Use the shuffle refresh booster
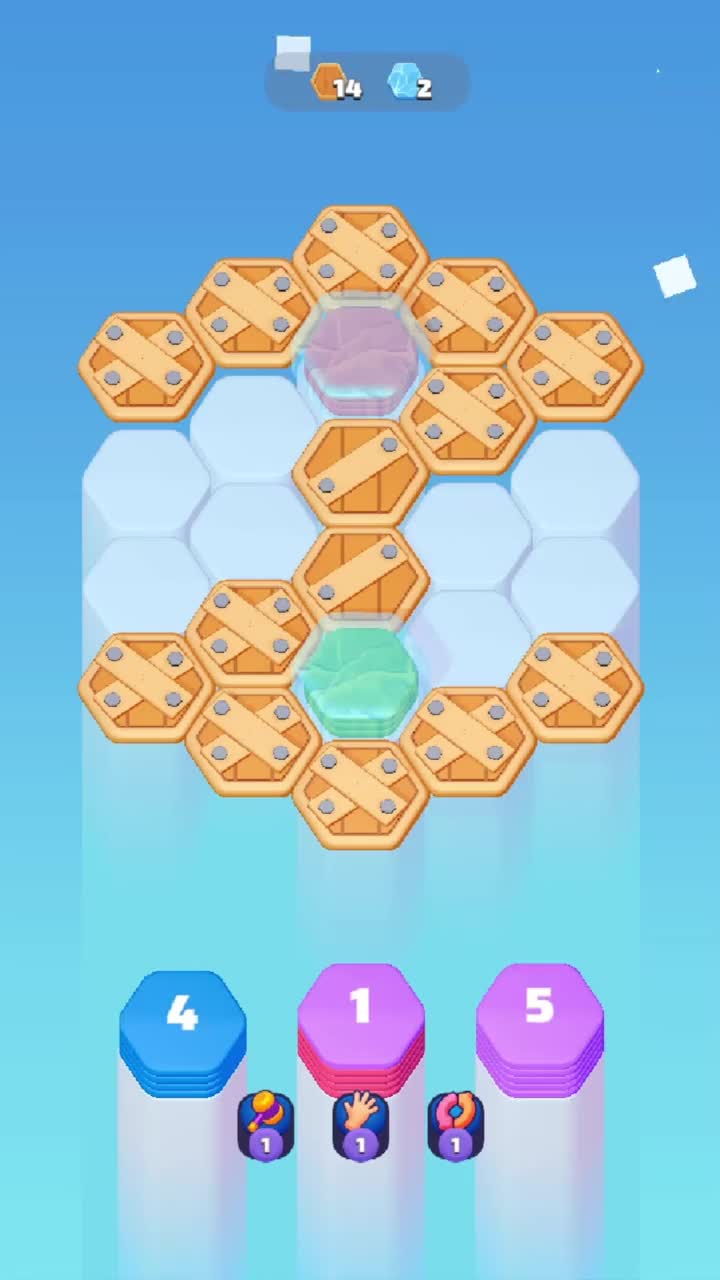The image size is (720, 1280). point(456,1125)
